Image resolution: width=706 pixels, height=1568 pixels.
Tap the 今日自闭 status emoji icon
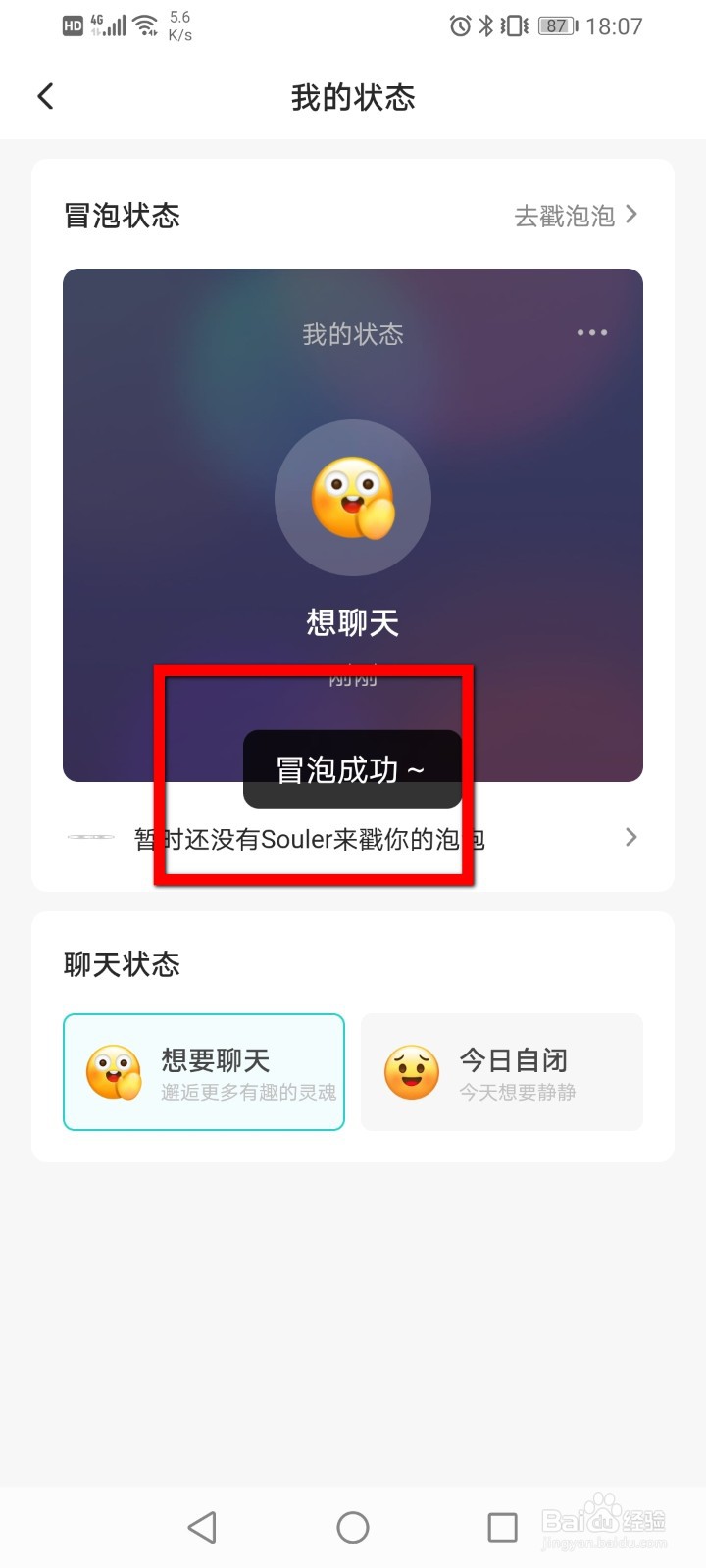click(412, 1070)
